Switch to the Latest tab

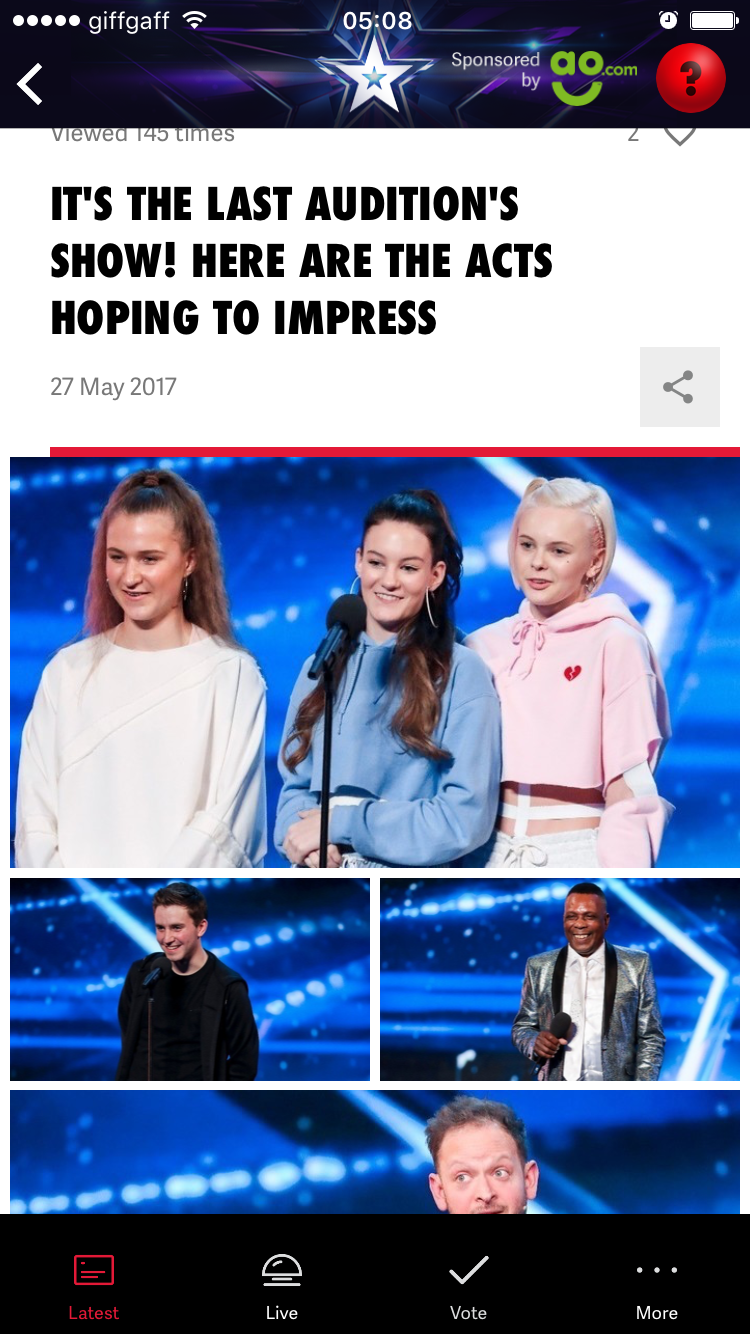tap(94, 1284)
